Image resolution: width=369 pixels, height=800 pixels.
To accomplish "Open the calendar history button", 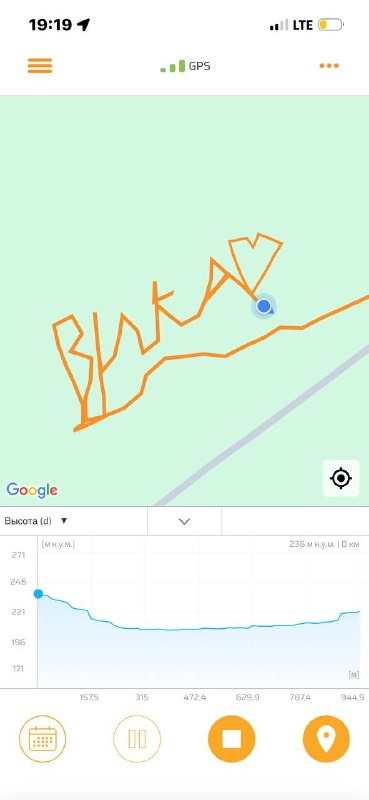I will [x=42, y=739].
